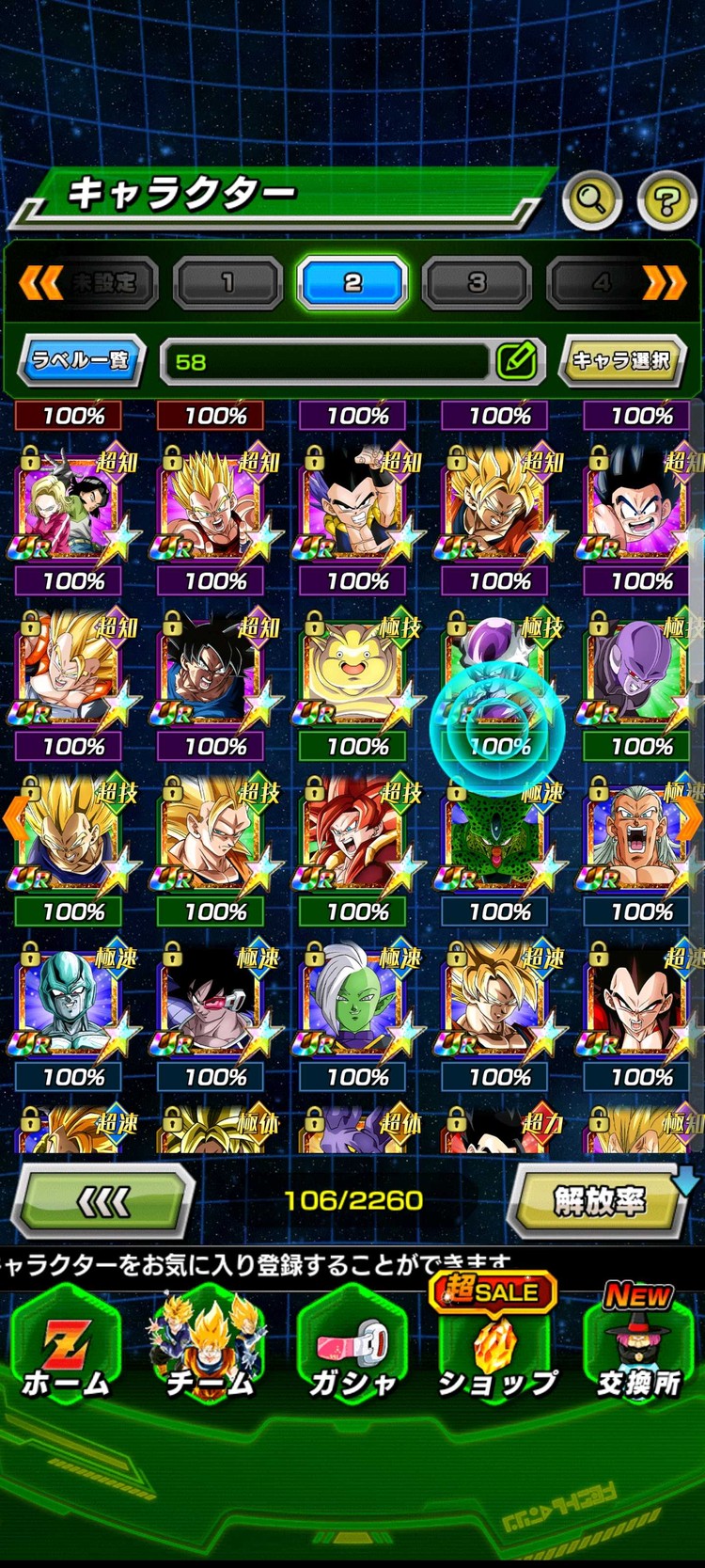Switch to label tab 1
The height and width of the screenshot is (1568, 705).
click(x=227, y=282)
